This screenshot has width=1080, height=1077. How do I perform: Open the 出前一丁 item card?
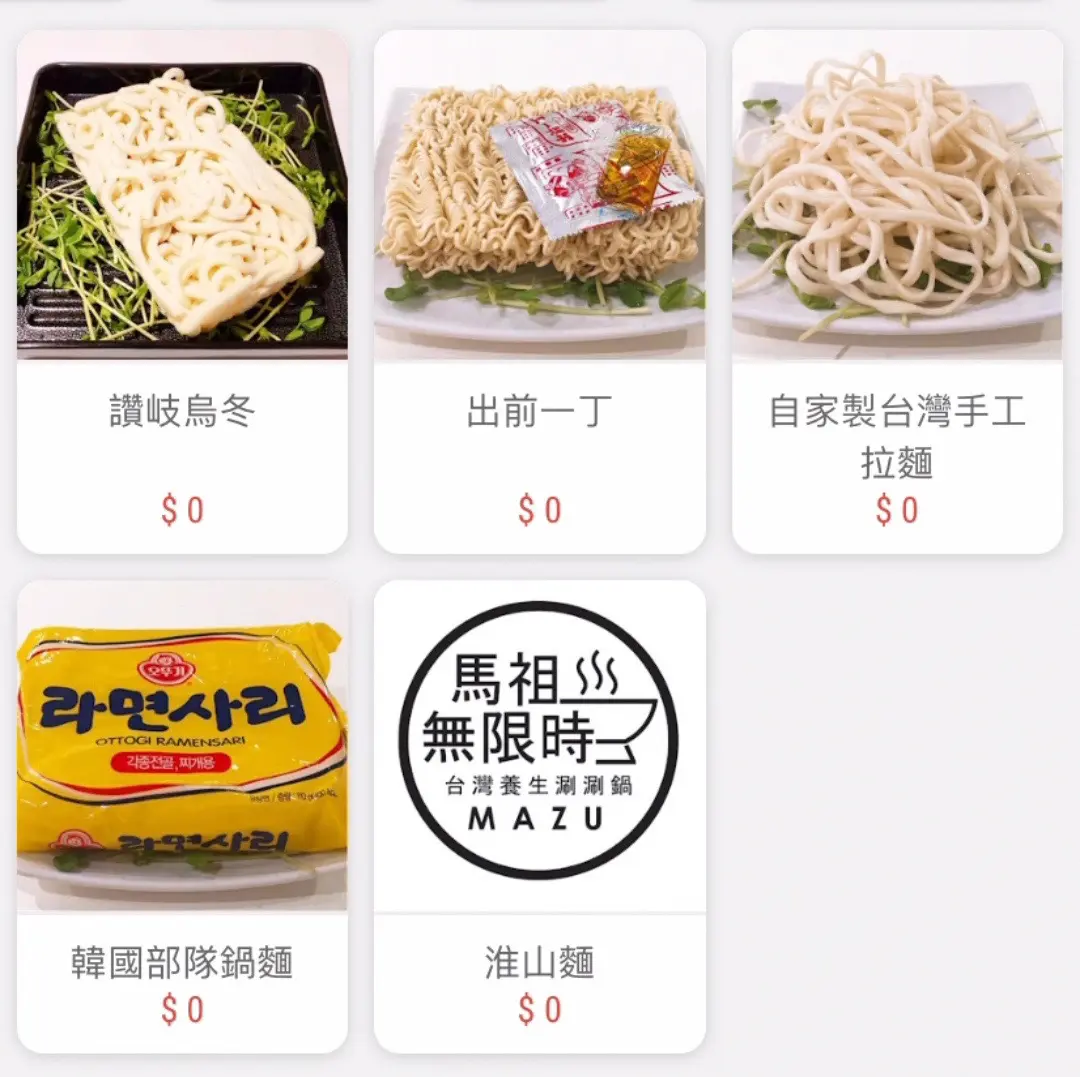coord(539,292)
